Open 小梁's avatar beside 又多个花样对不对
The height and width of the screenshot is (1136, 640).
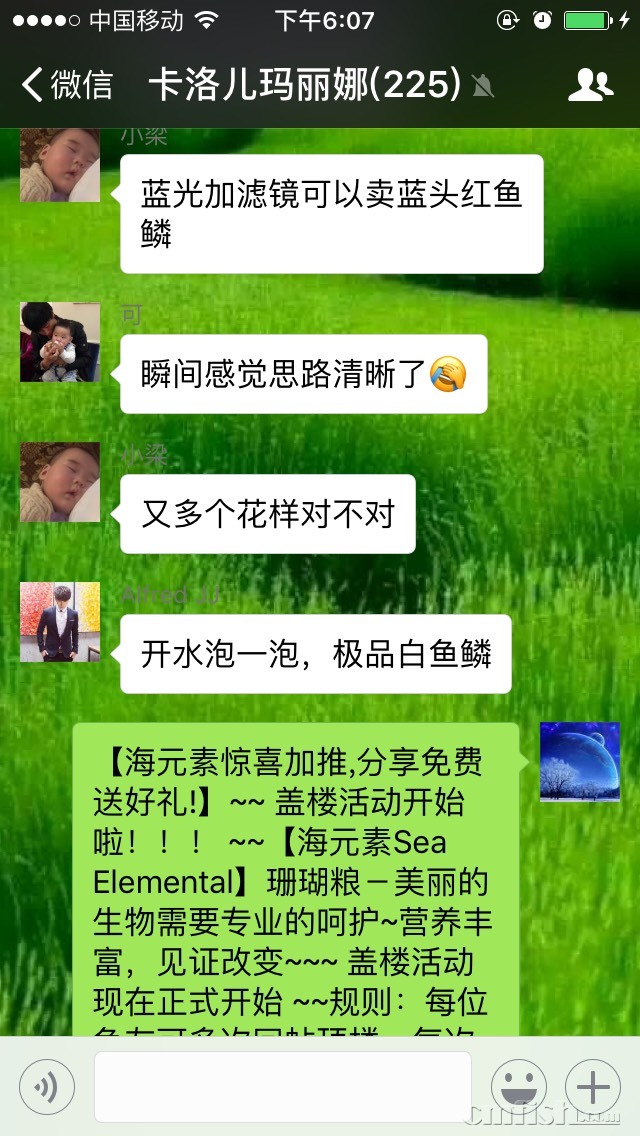pos(60,482)
